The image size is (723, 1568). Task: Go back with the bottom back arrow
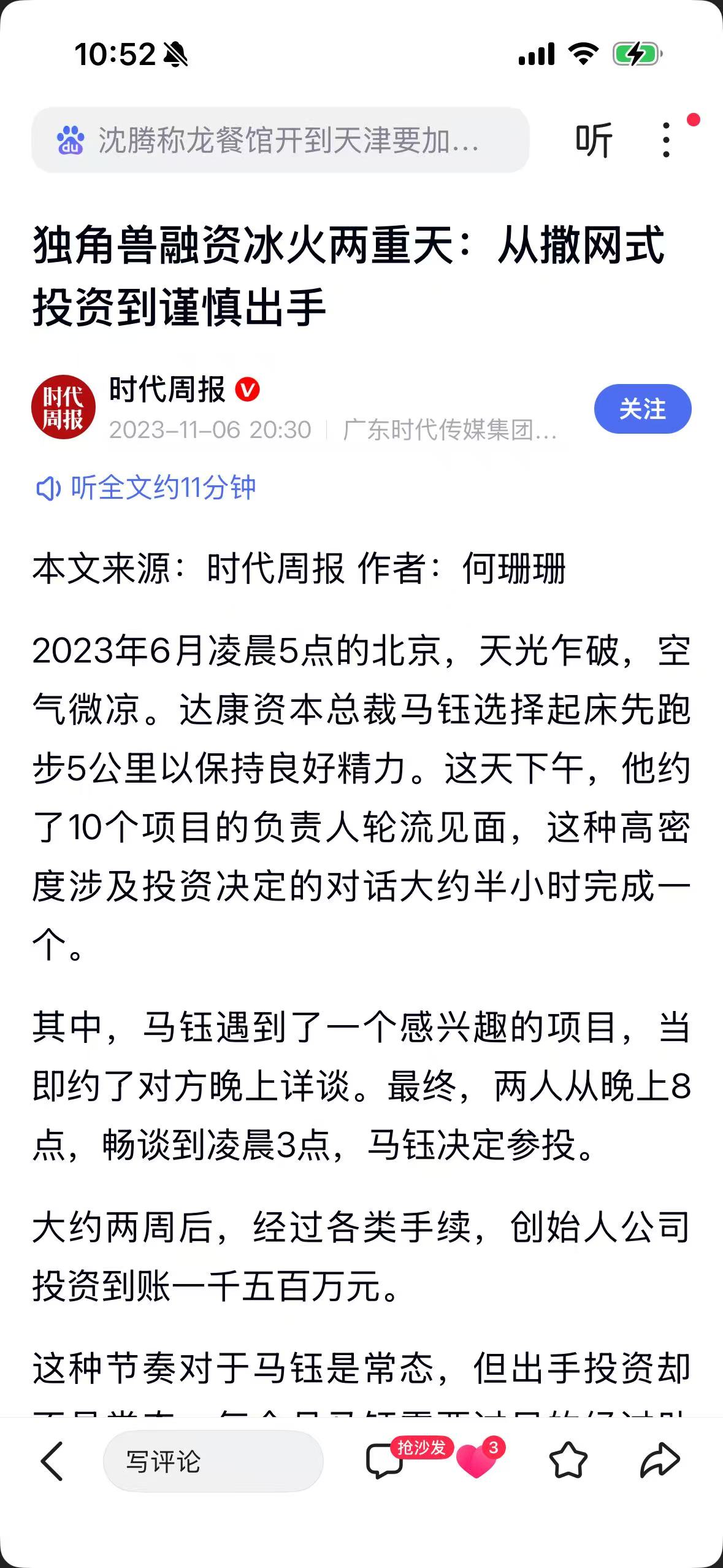tap(53, 1461)
